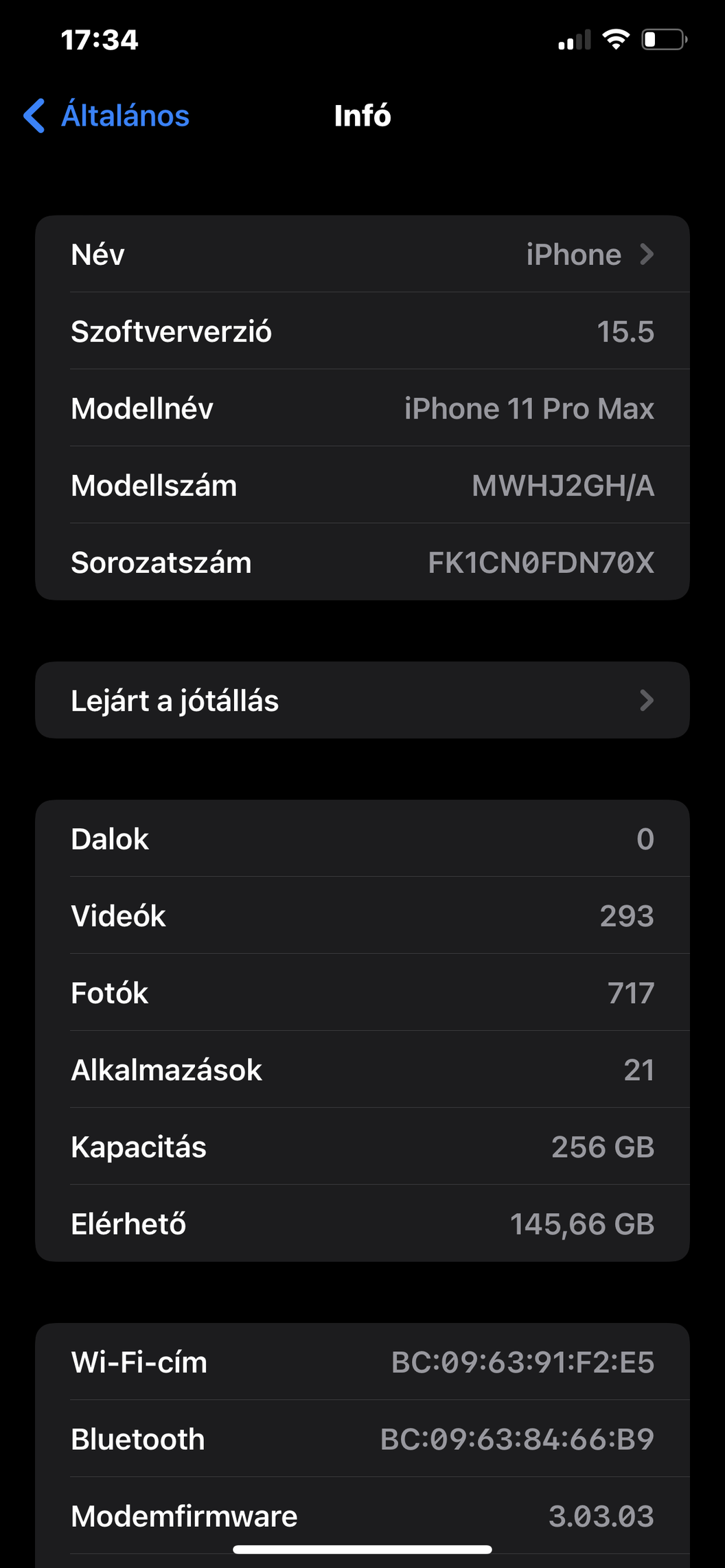
Task: Open the Lejárt a jótállás warranty row
Action: (362, 700)
